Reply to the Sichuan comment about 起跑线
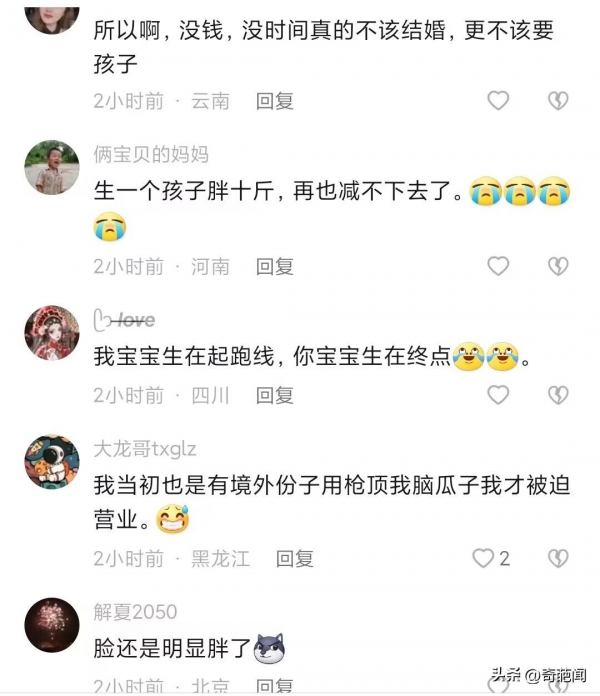This screenshot has width=600, height=696. coord(275,395)
